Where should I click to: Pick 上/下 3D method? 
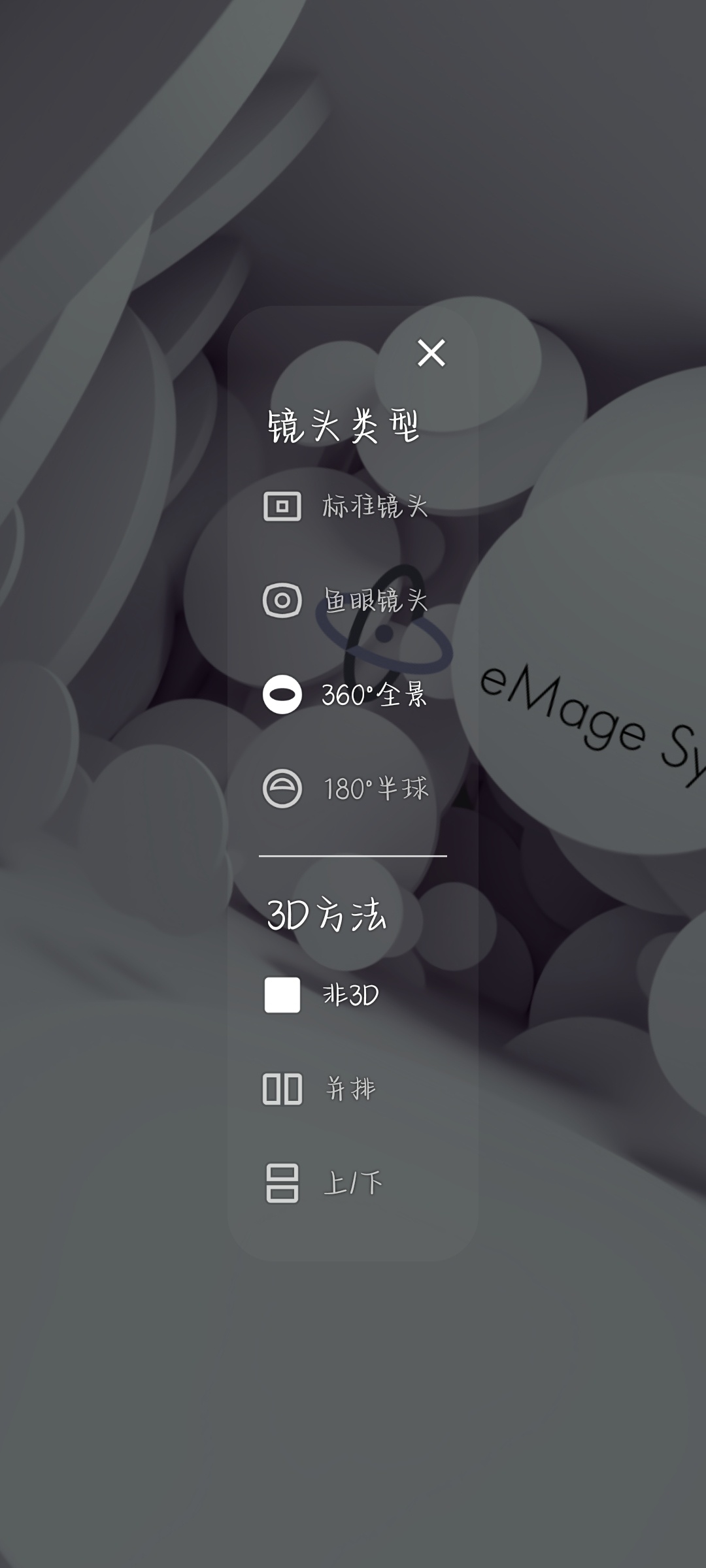point(324,1183)
